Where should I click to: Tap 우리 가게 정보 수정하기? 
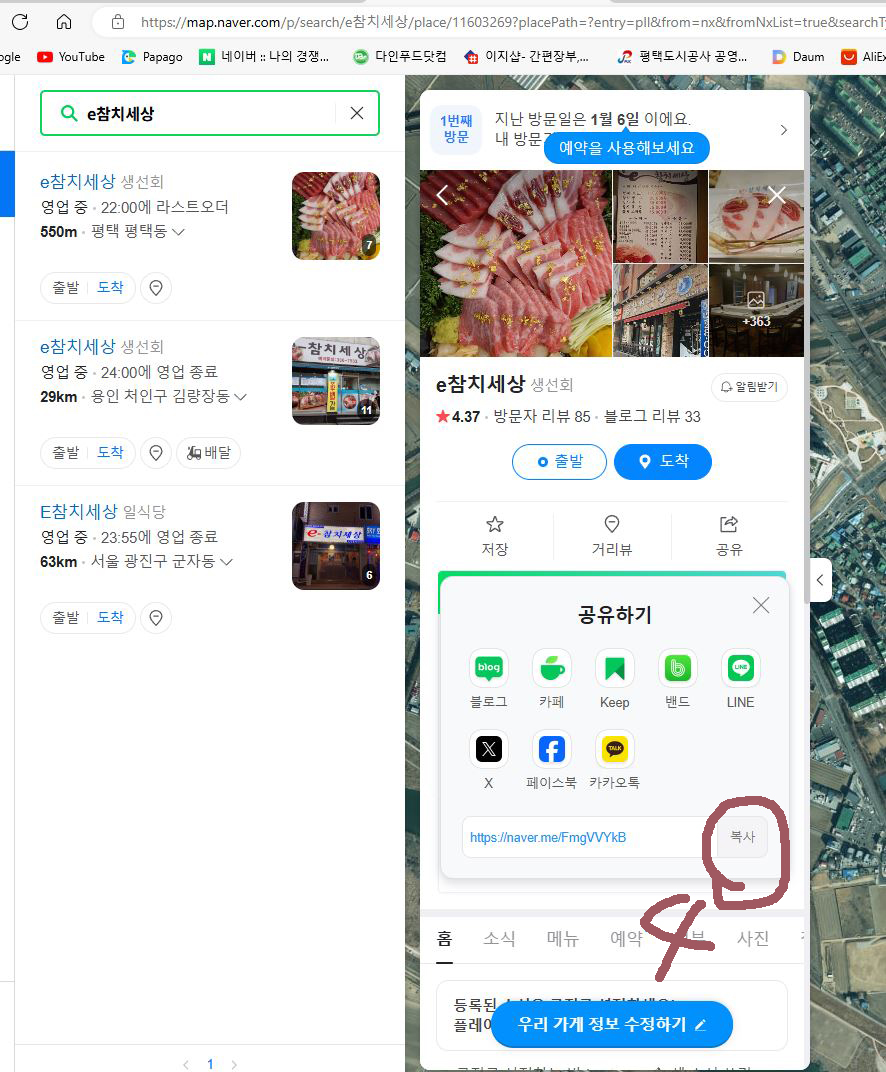click(611, 1024)
